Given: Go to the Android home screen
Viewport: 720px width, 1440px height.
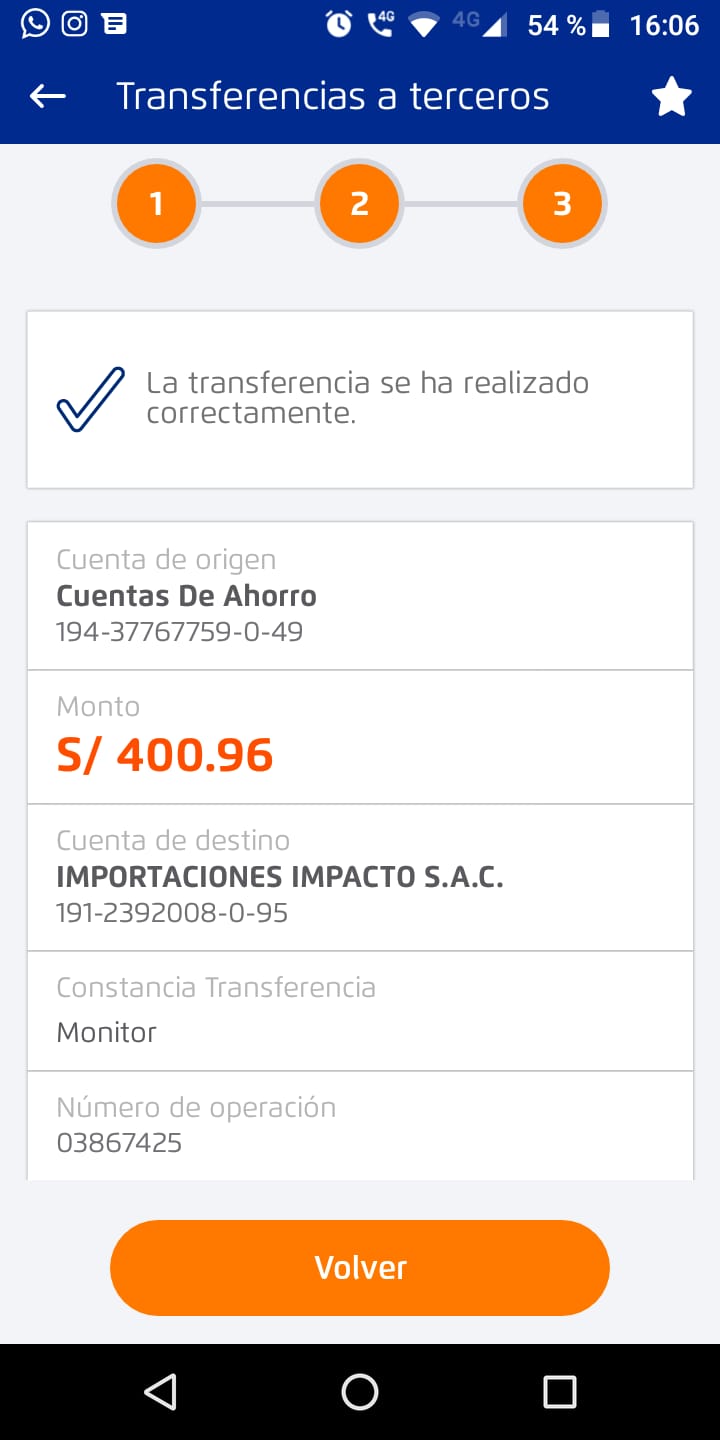Looking at the screenshot, I should click(360, 1391).
